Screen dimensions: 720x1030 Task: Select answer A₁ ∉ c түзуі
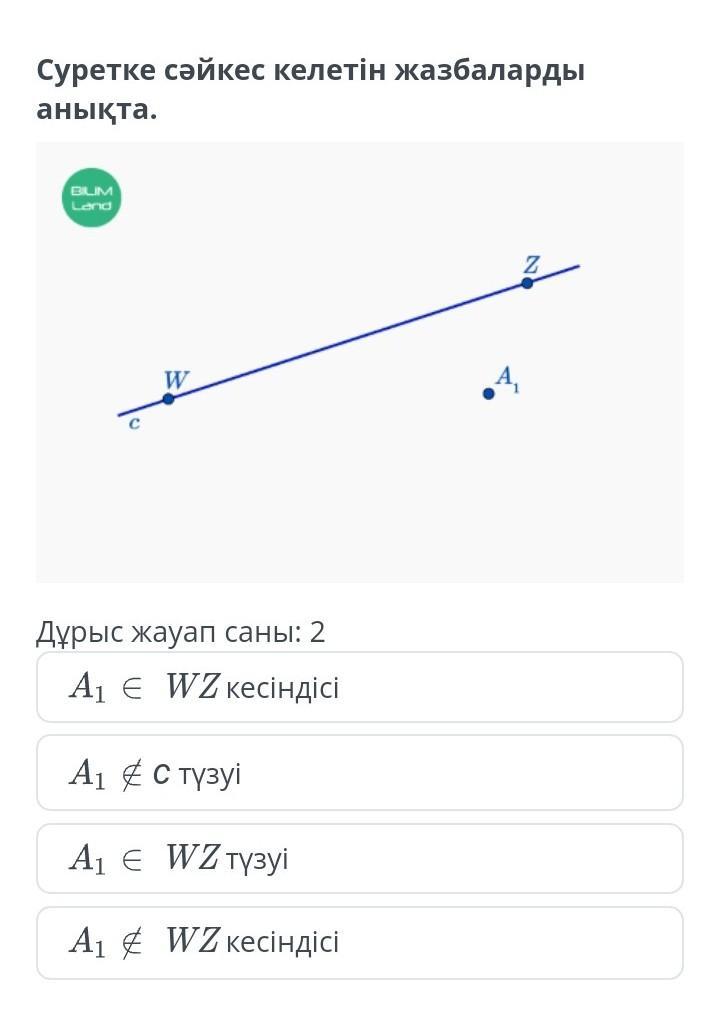[x=360, y=772]
